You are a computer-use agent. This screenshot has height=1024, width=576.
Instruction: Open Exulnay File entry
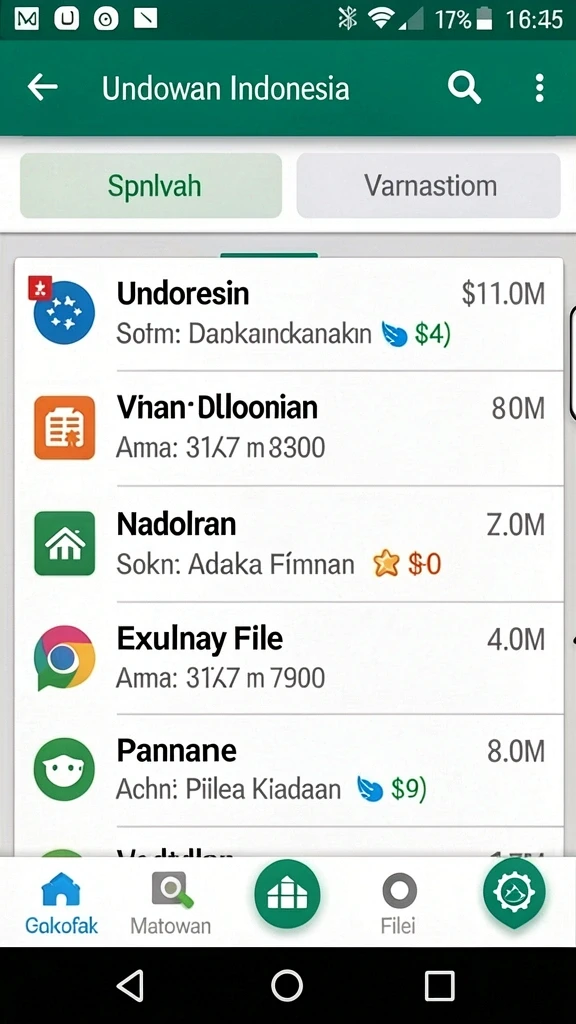289,658
